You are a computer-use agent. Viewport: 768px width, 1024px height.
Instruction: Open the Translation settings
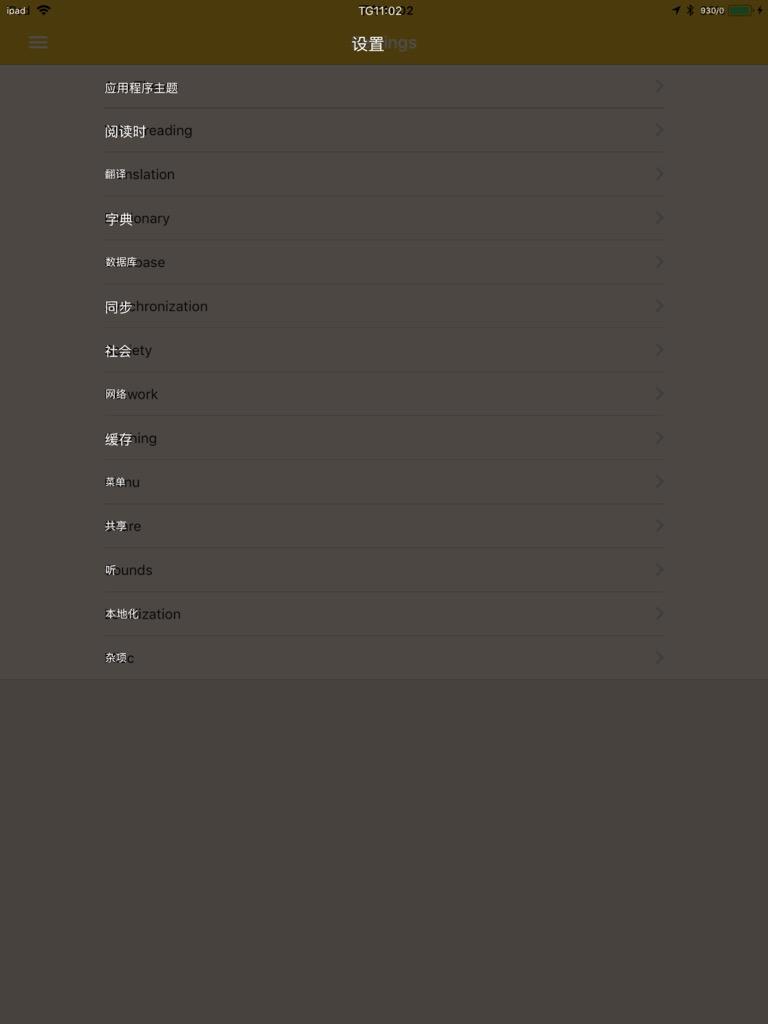[384, 174]
